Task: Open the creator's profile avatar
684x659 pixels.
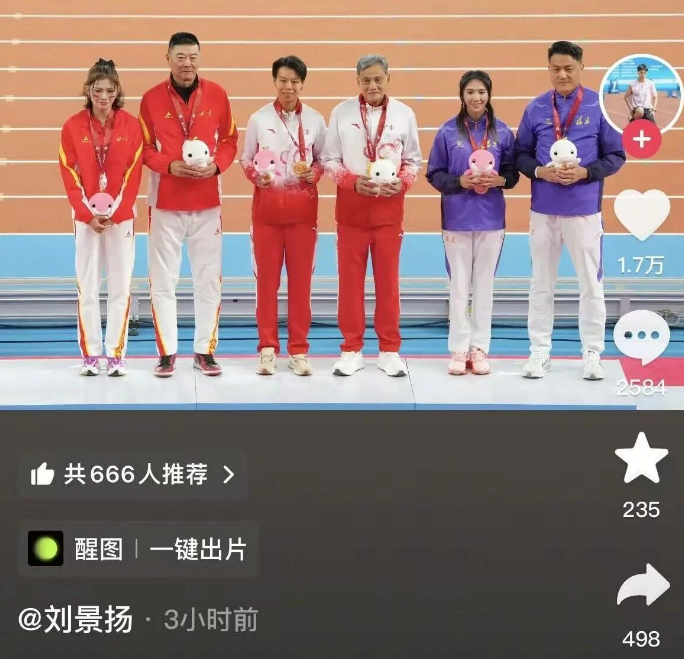Action: pyautogui.click(x=641, y=93)
